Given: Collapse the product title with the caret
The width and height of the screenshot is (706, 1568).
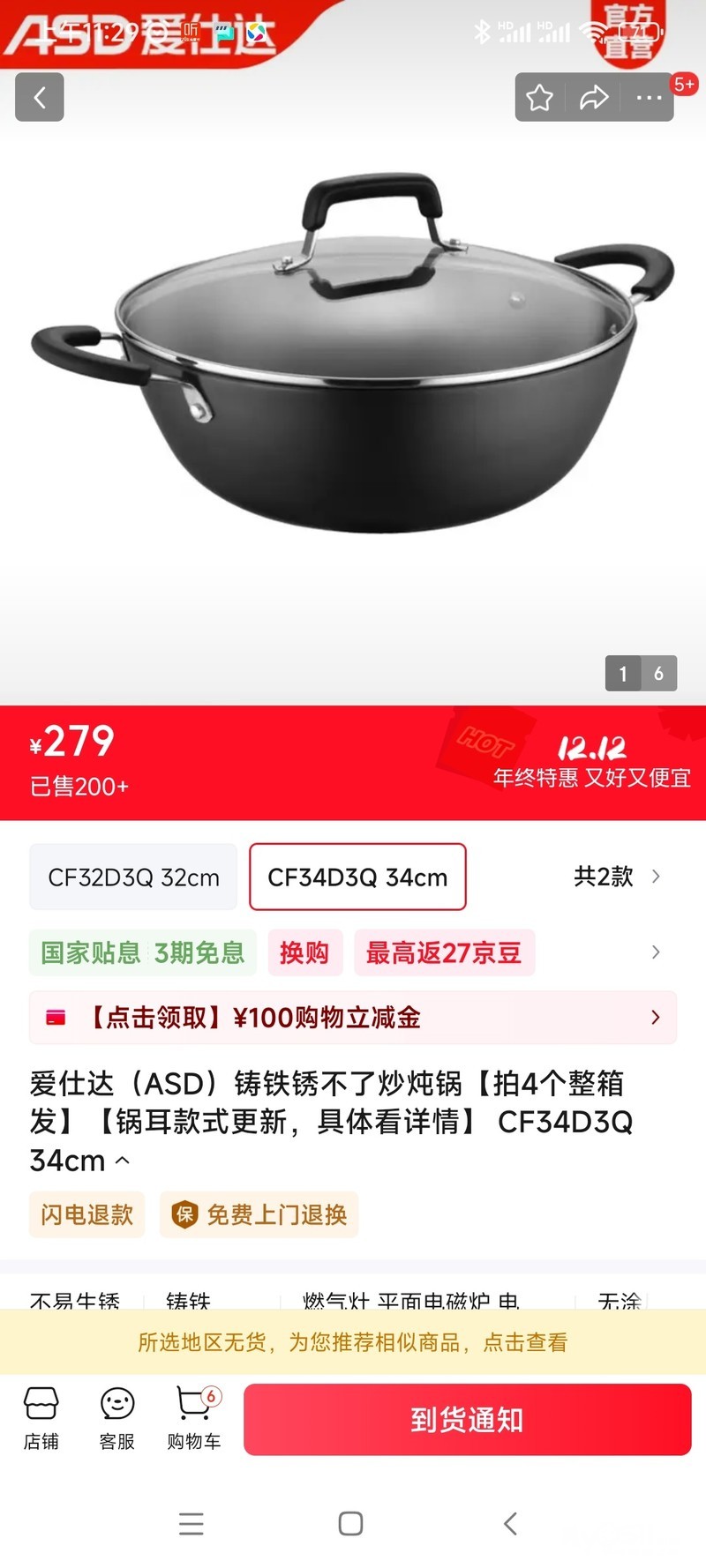Looking at the screenshot, I should tap(123, 1161).
